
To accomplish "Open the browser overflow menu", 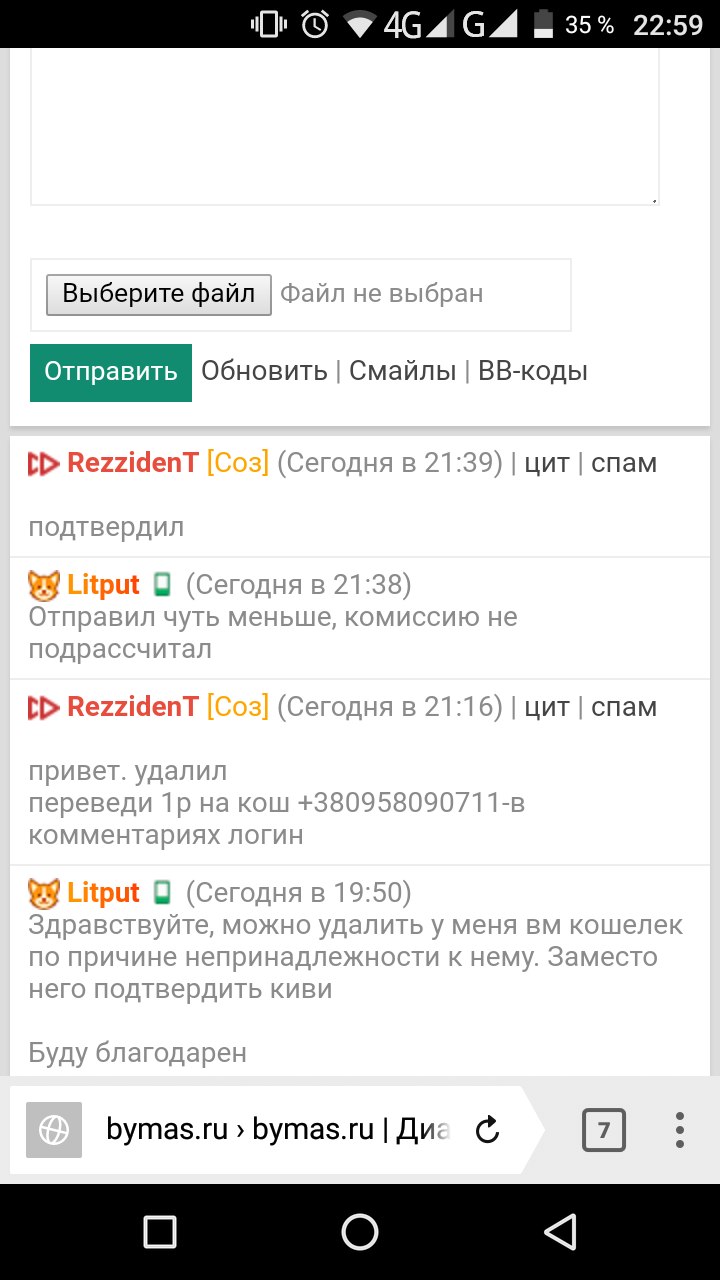I will coord(680,1131).
